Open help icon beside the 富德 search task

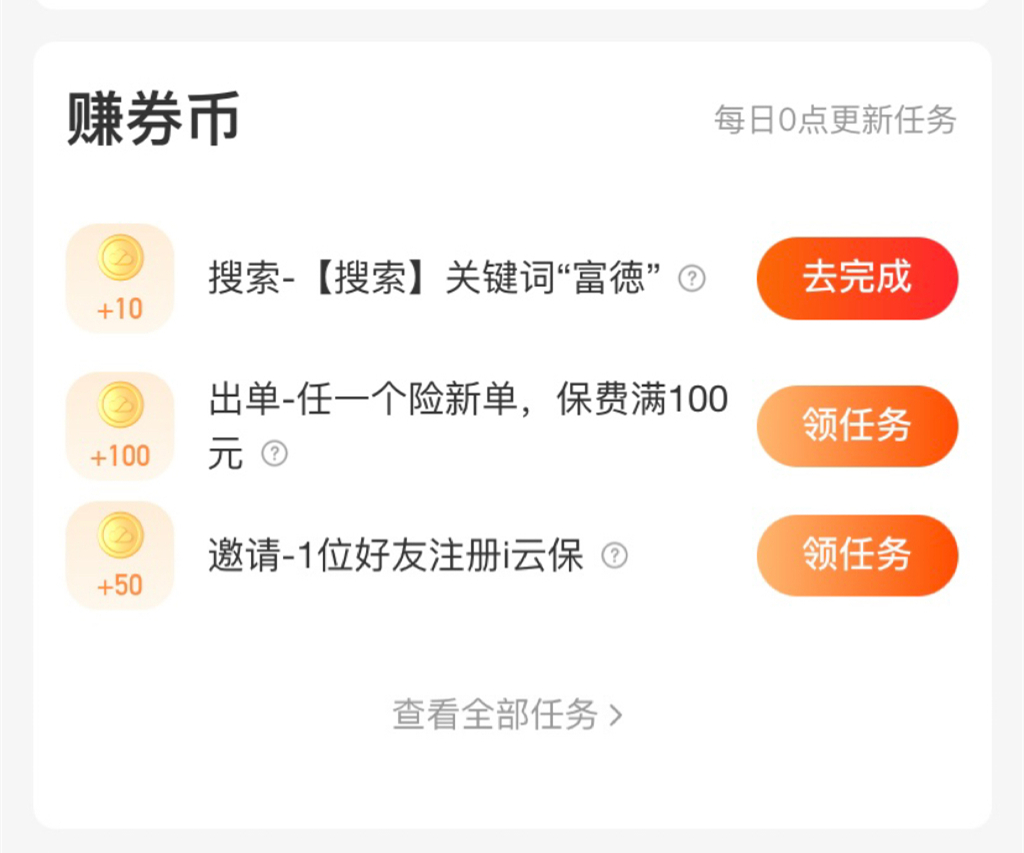click(692, 279)
